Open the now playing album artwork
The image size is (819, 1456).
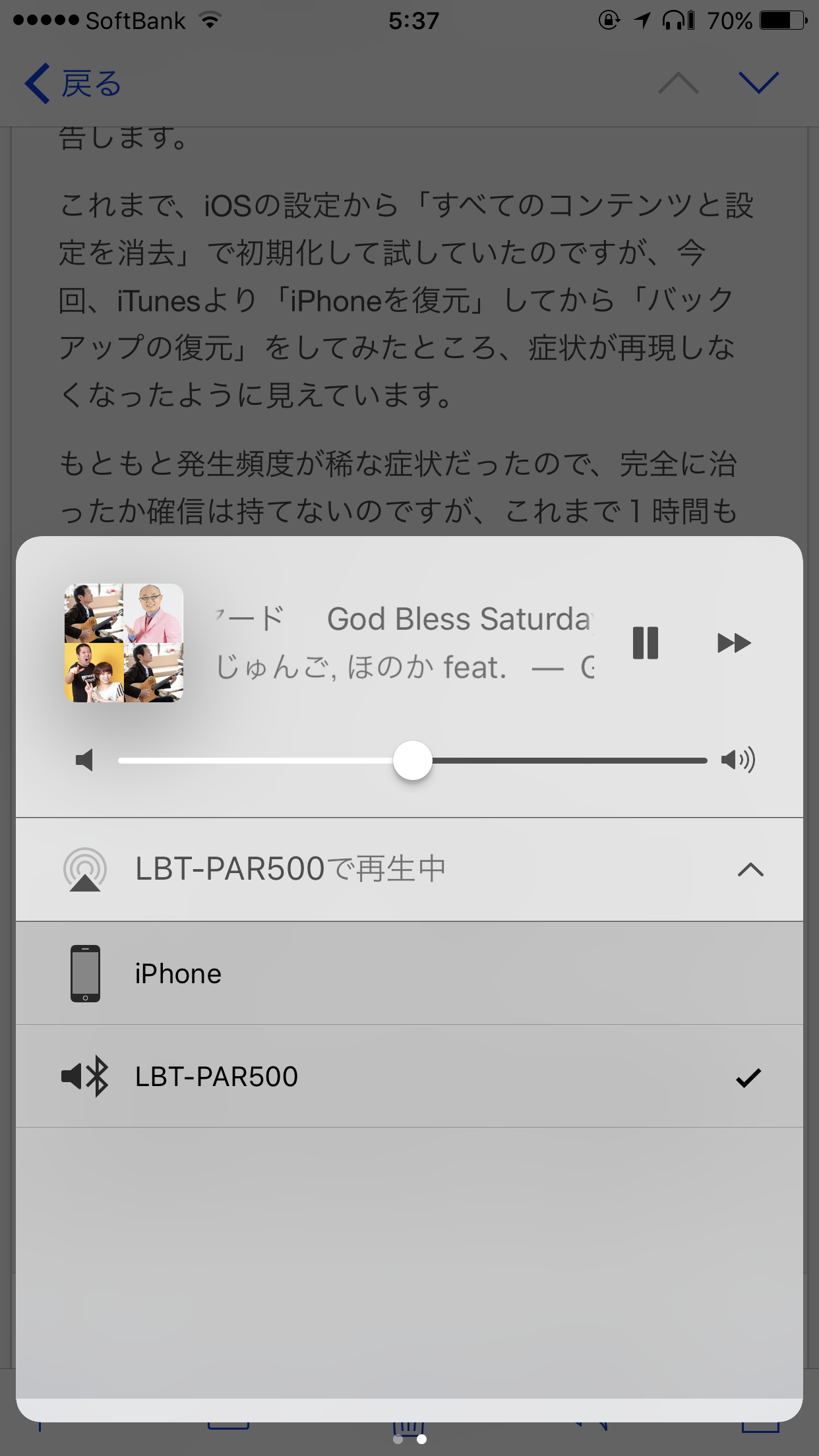tap(124, 643)
